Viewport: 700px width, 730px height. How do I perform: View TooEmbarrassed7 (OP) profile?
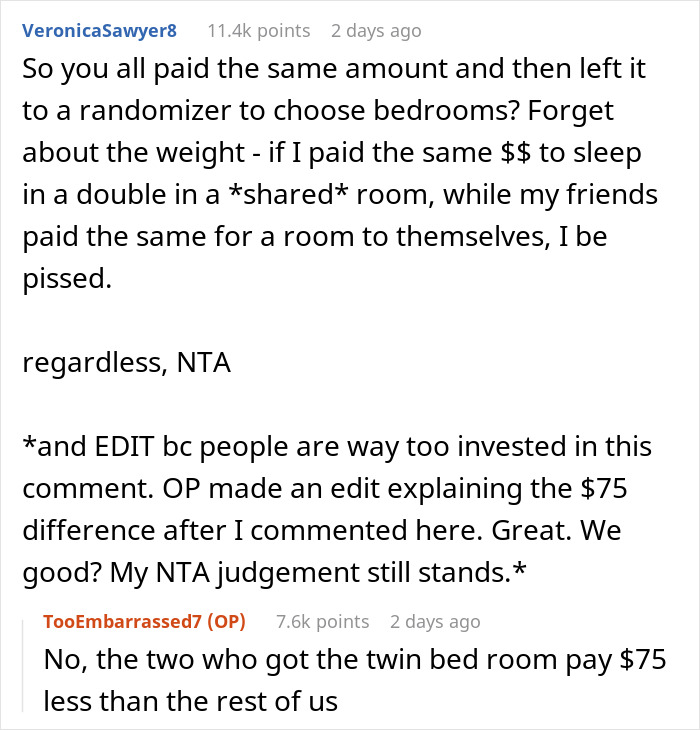point(144,621)
